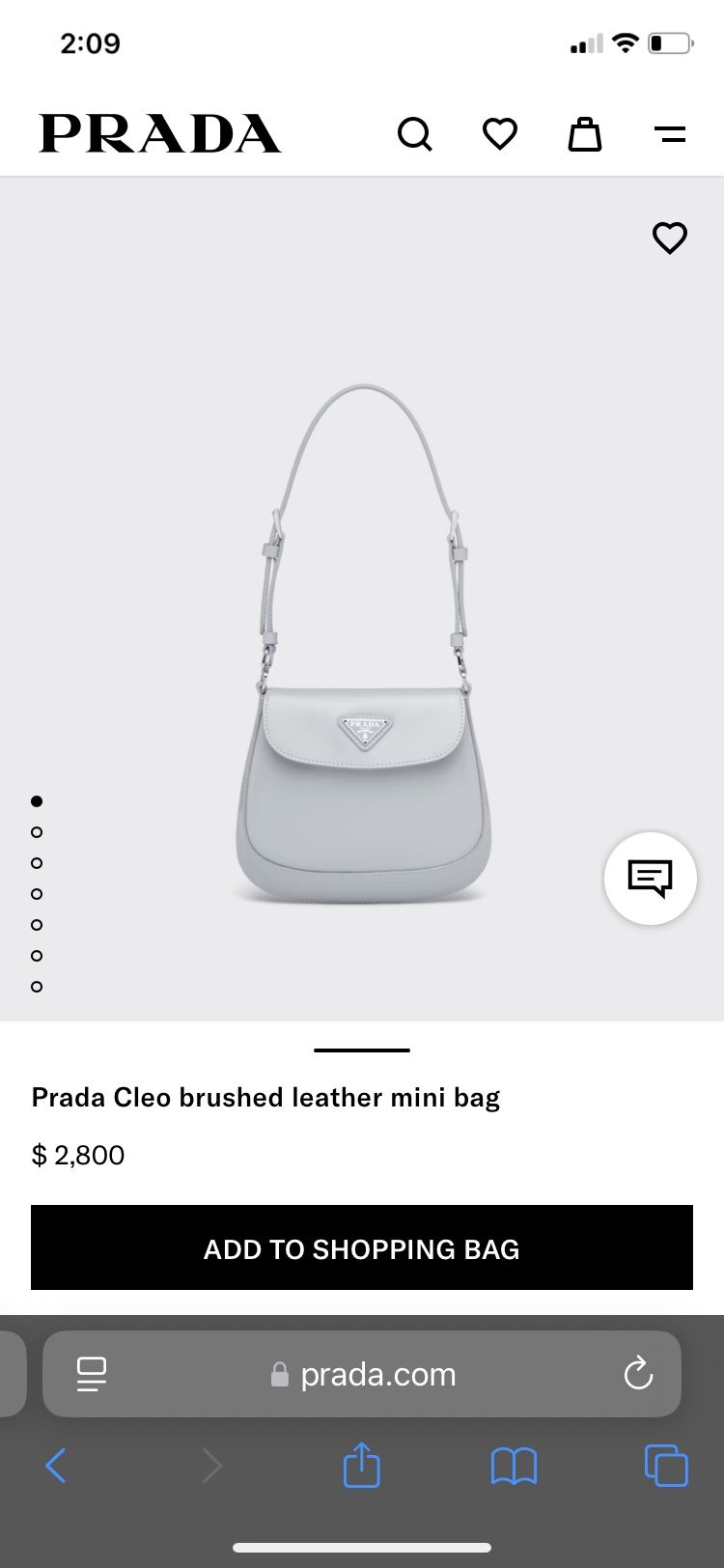Show all open Safari tabs
This screenshot has width=724, height=1568.
tap(666, 1466)
